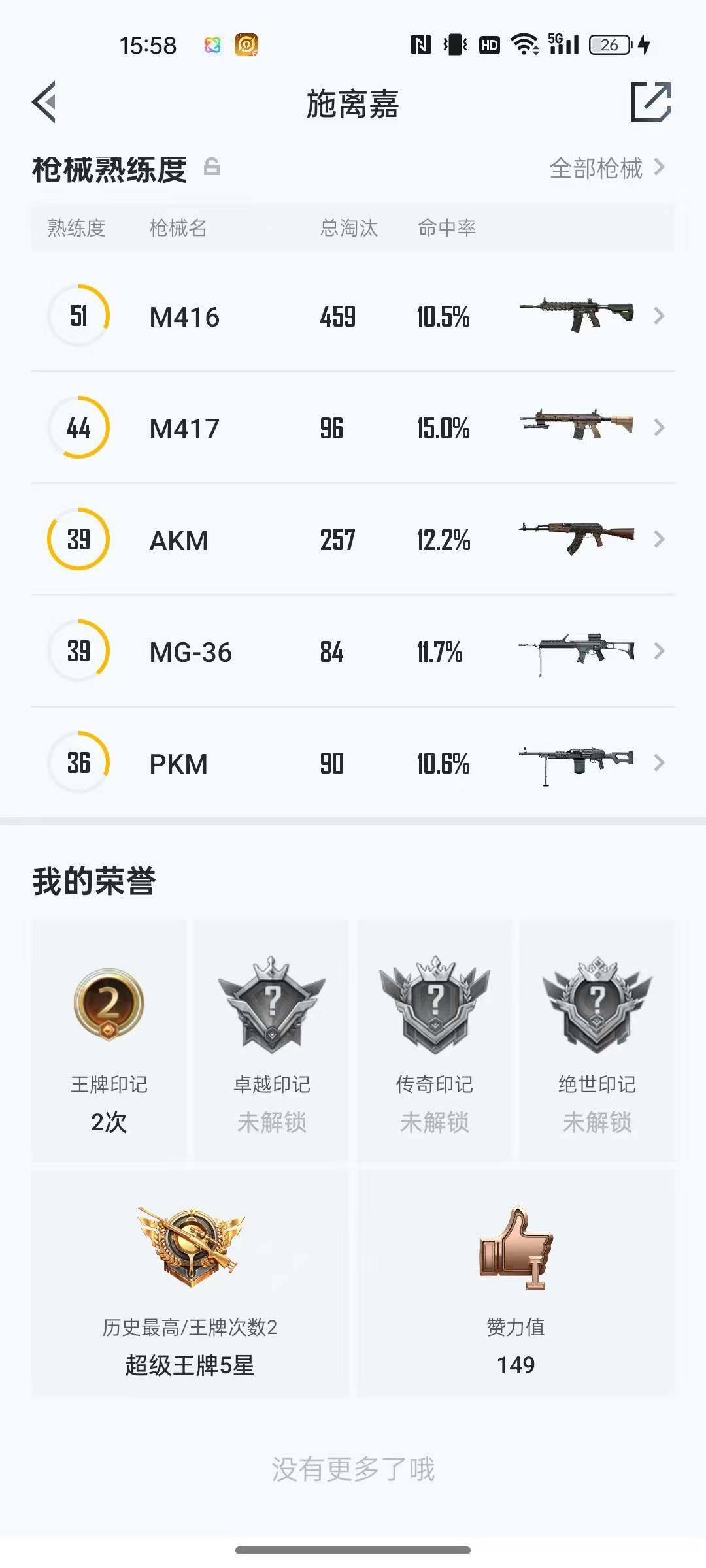Tap the proficiency ring showing 51 for M416

pyautogui.click(x=78, y=316)
